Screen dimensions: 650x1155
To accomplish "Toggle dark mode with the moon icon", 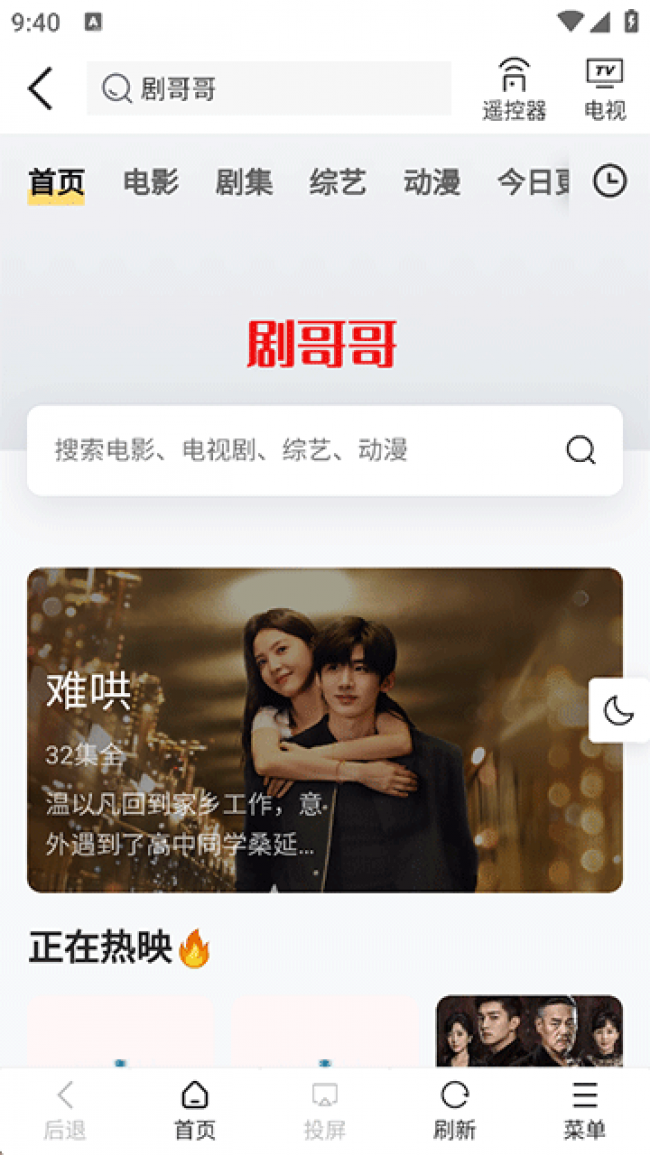I will tap(619, 711).
